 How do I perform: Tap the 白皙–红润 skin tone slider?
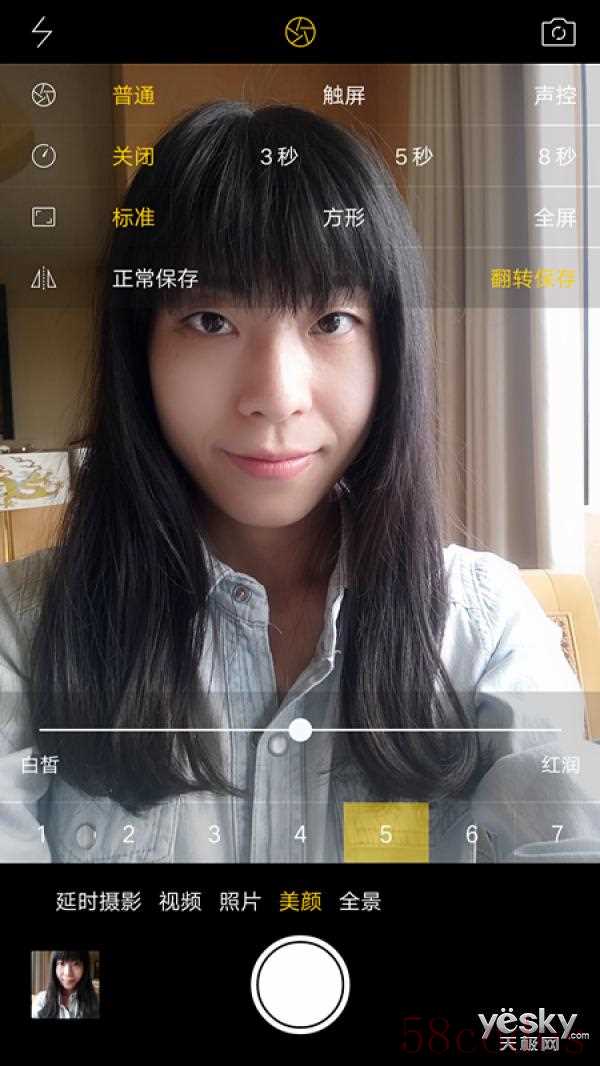(x=300, y=730)
